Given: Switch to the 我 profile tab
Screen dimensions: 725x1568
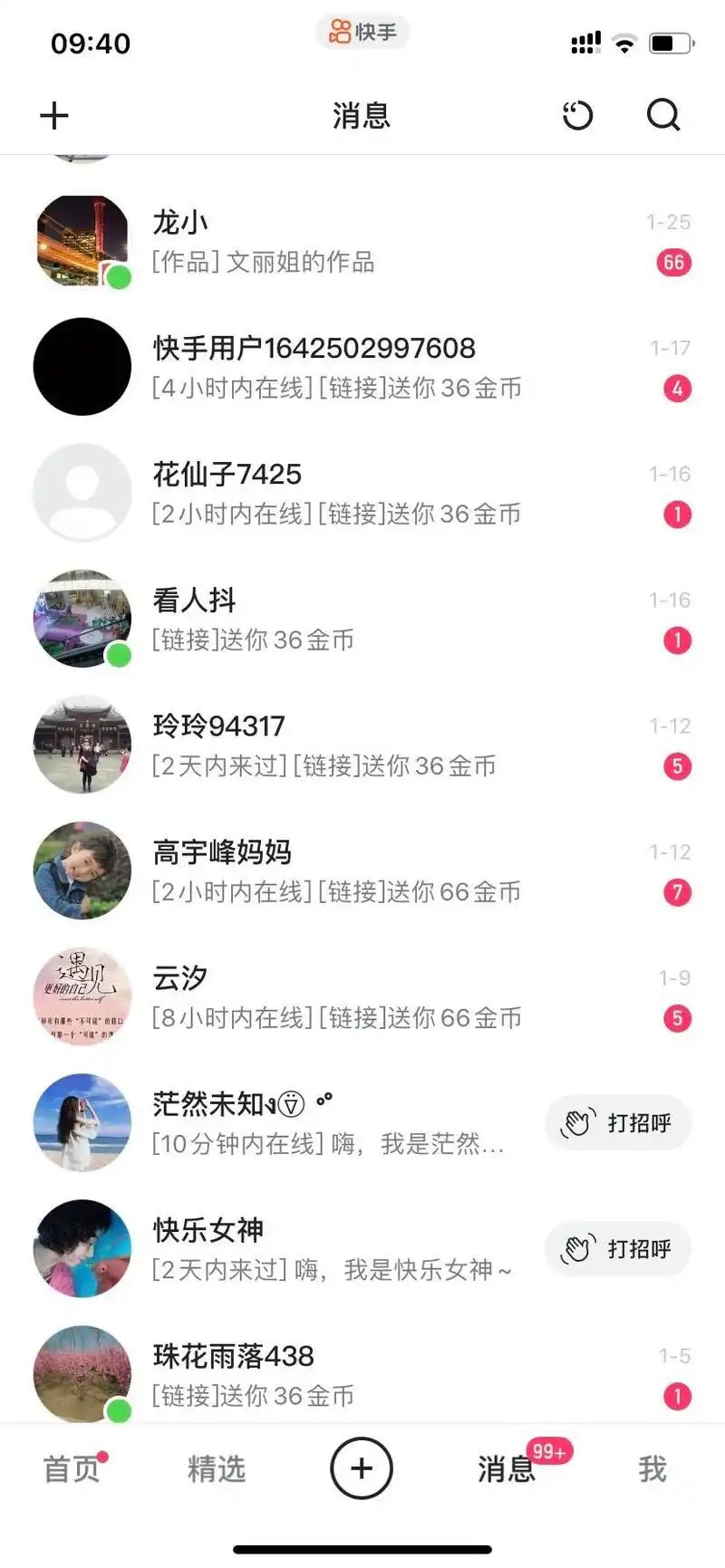Looking at the screenshot, I should [x=652, y=1468].
